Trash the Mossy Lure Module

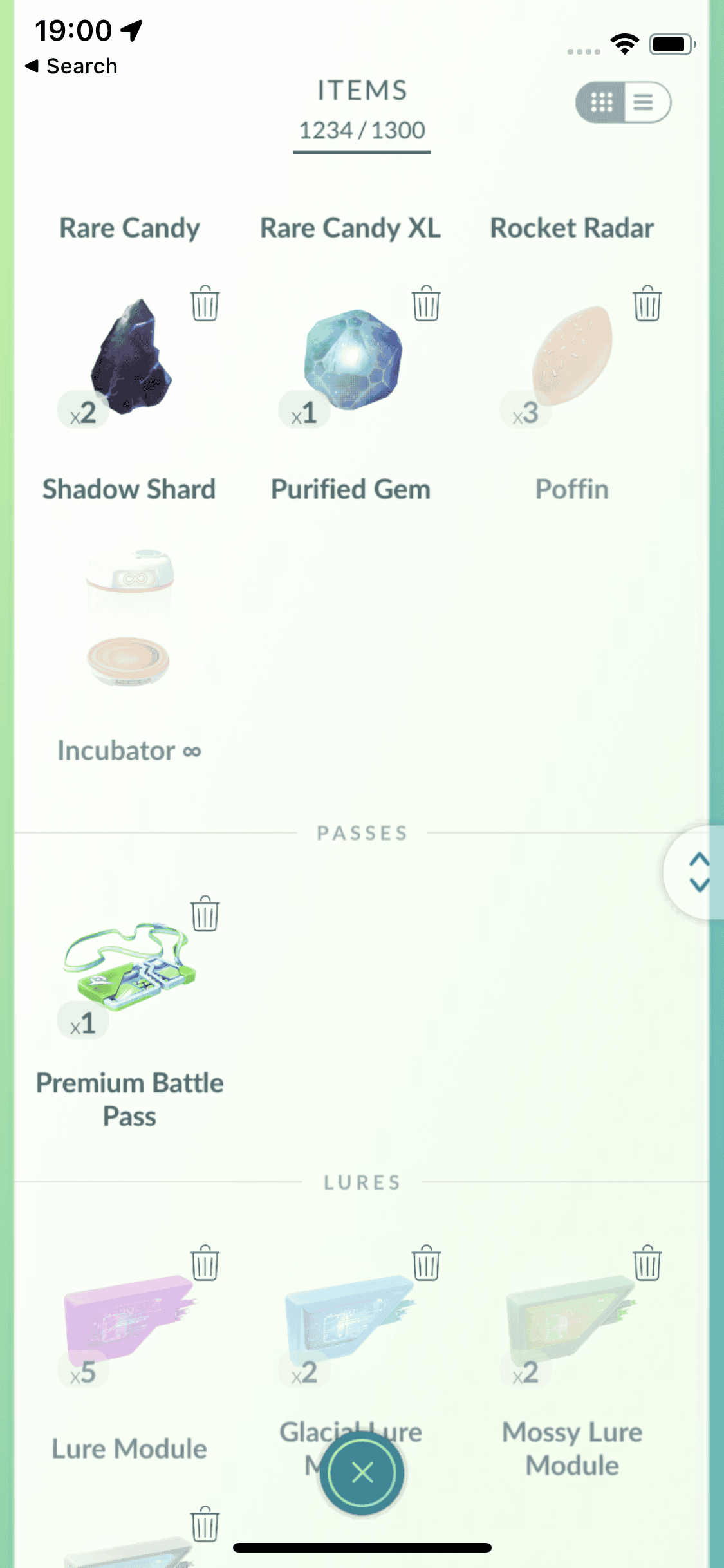point(647,1263)
